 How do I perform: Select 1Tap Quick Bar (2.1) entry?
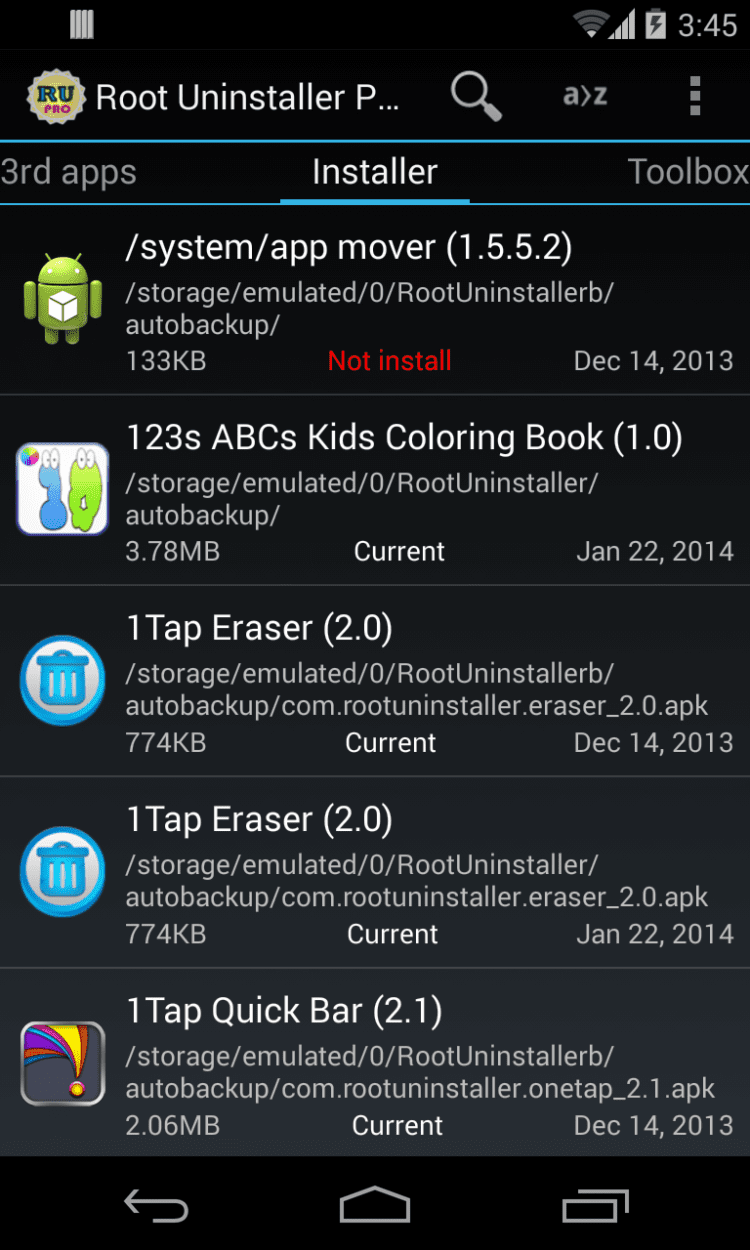click(375, 1062)
